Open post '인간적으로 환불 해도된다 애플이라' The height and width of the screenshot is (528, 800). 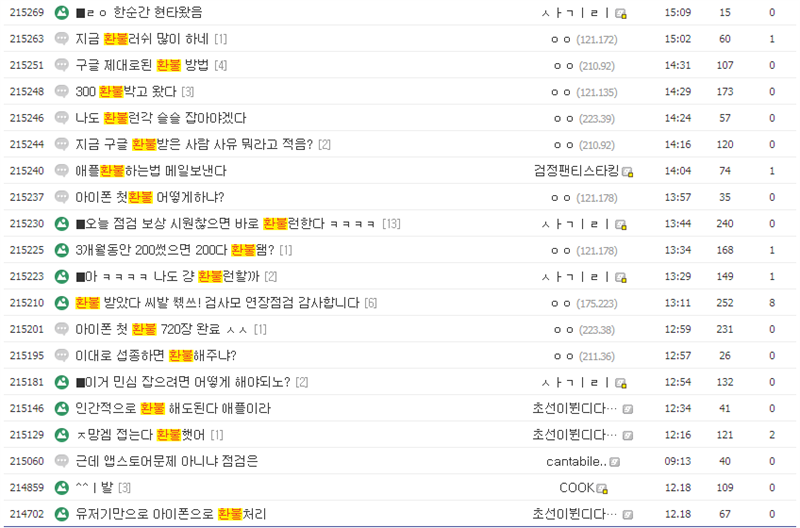click(x=173, y=408)
